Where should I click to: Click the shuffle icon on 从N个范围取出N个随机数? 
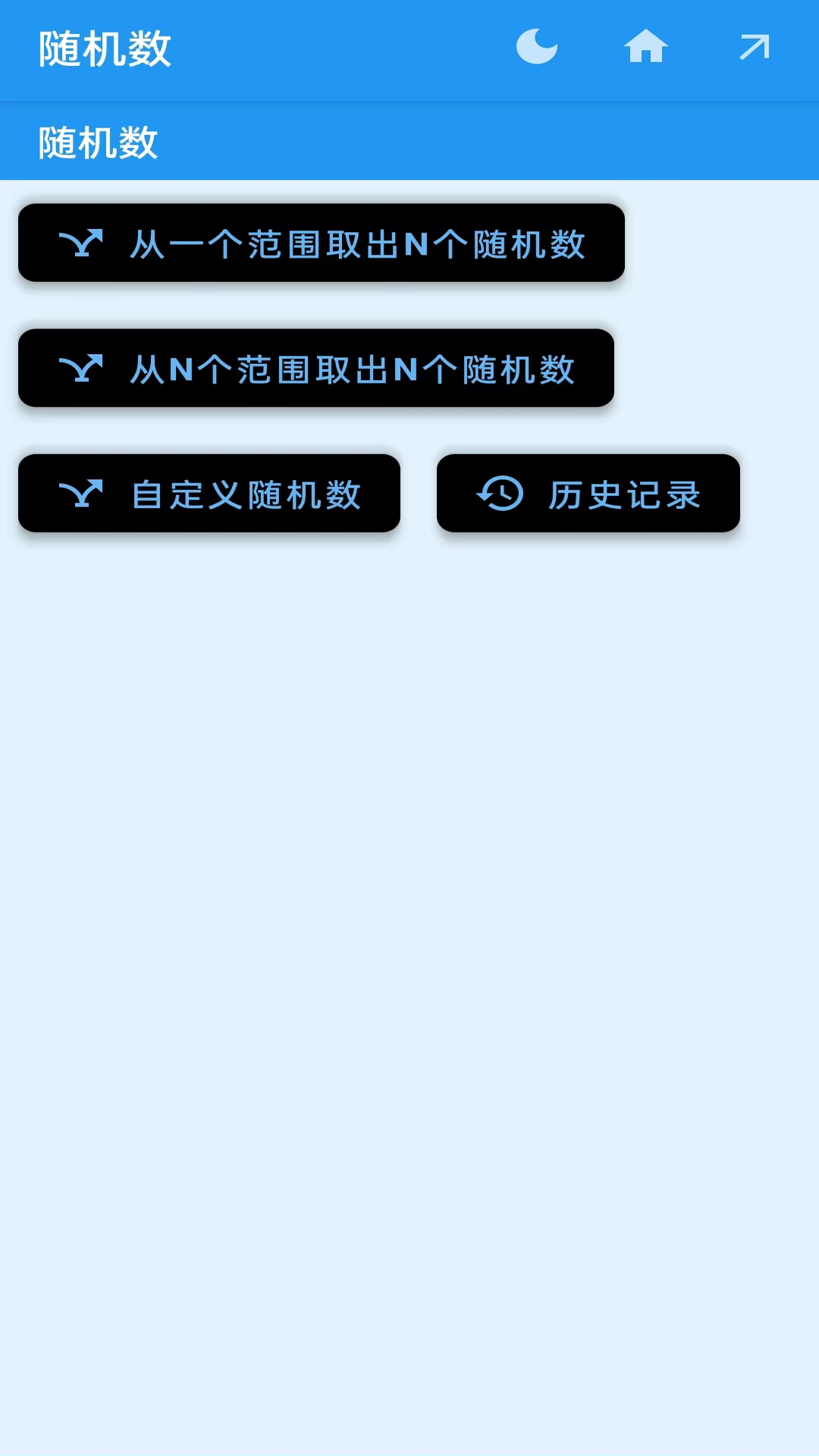81,368
